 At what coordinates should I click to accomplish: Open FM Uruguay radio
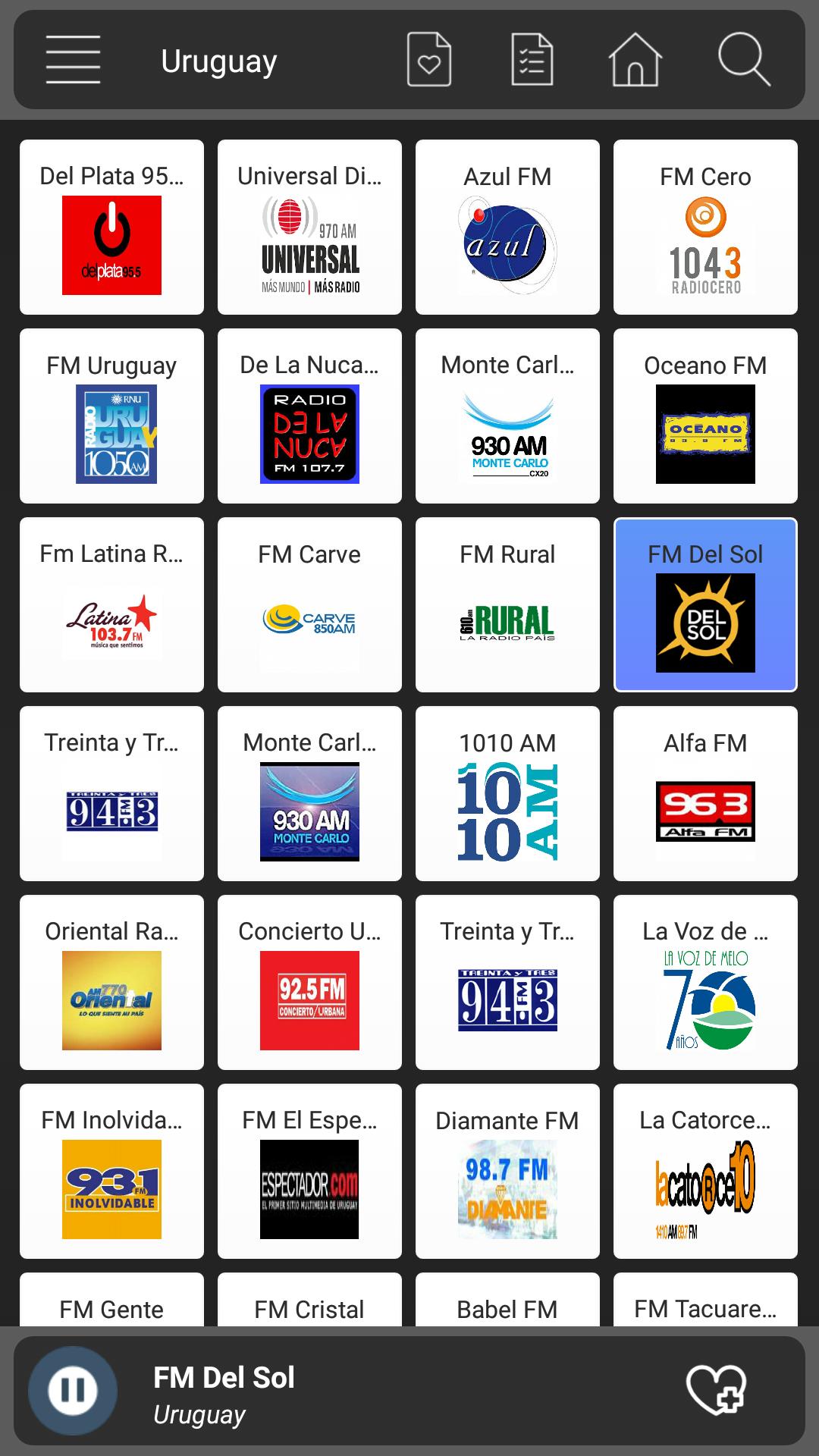[x=111, y=416]
